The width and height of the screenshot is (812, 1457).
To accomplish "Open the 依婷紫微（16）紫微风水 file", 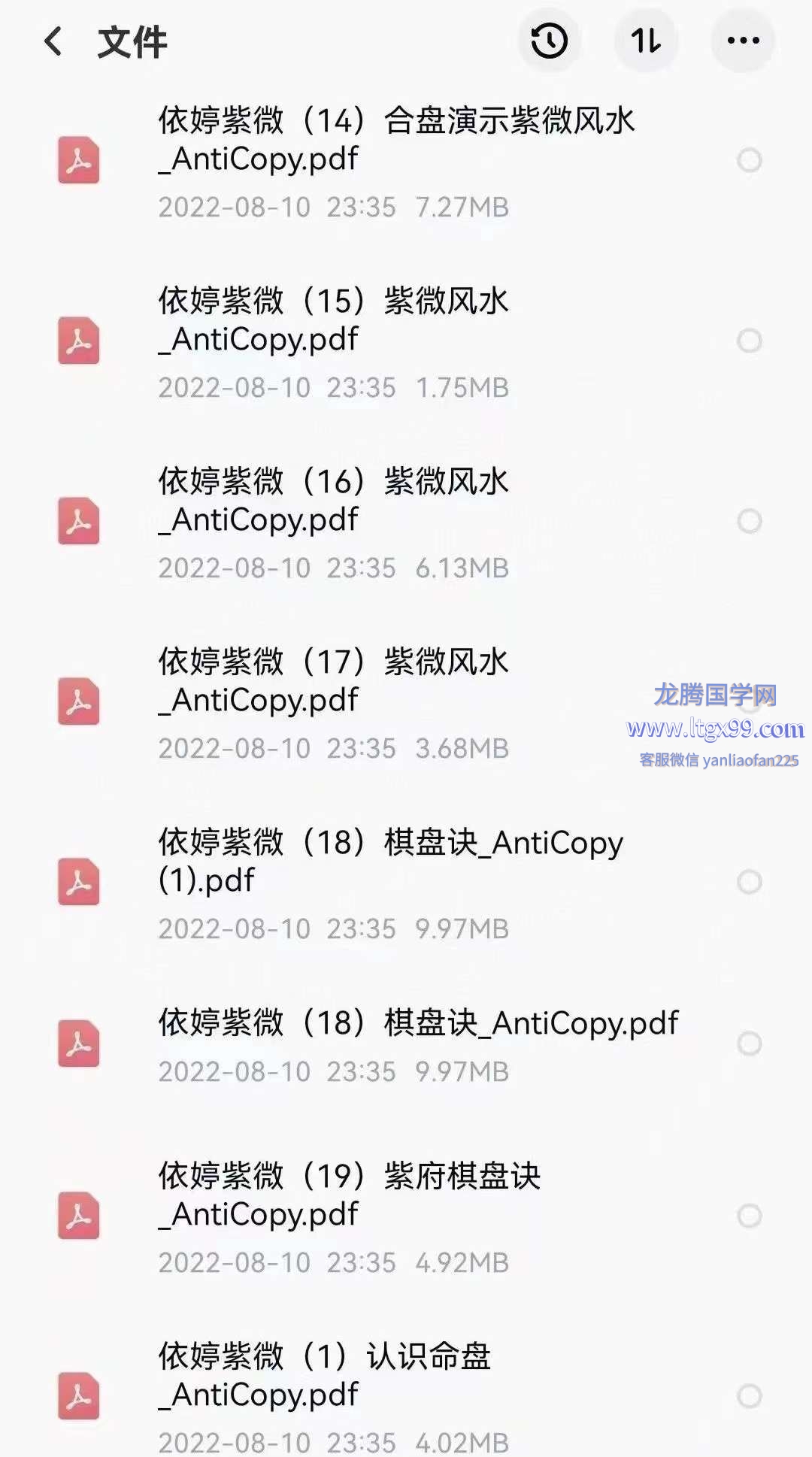I will 333,500.
